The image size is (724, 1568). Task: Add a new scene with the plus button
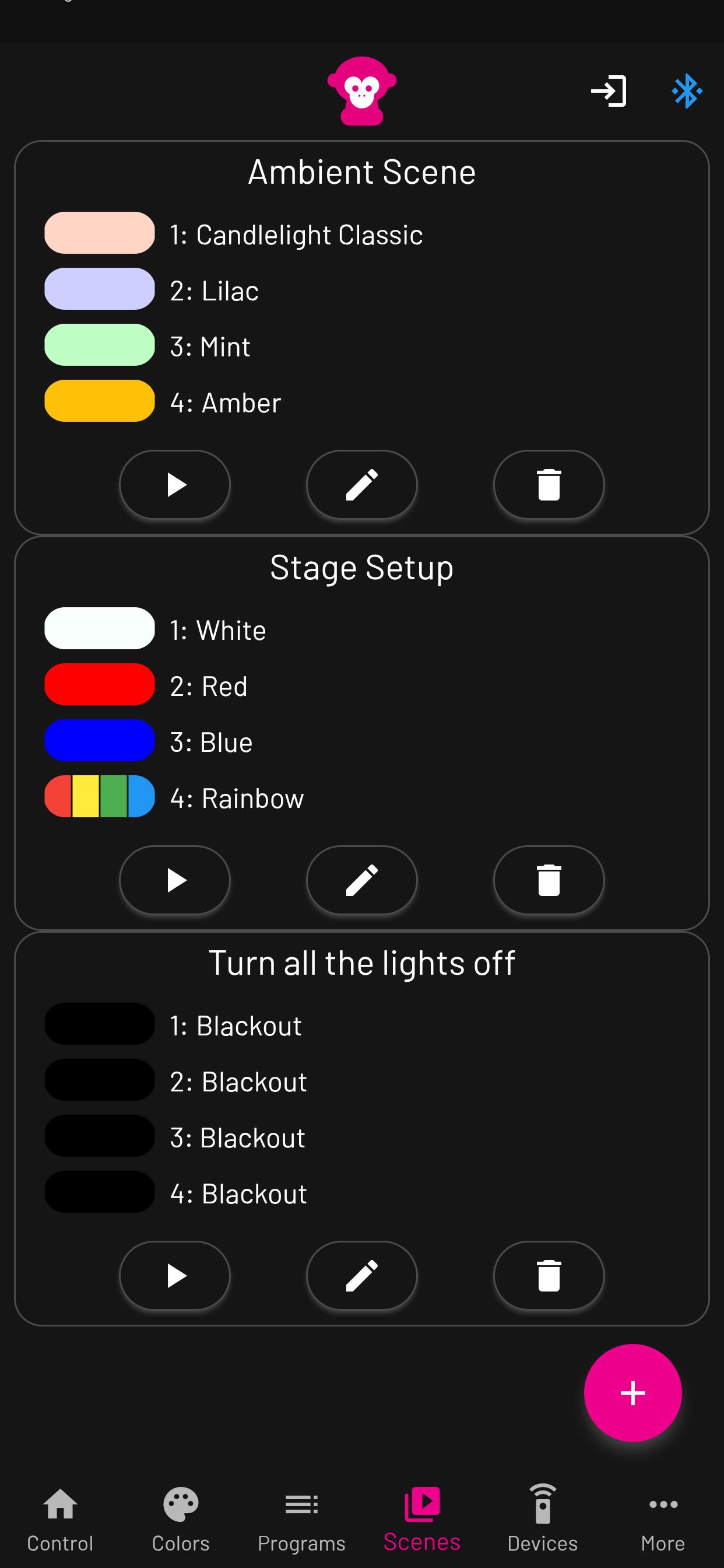click(x=632, y=1392)
